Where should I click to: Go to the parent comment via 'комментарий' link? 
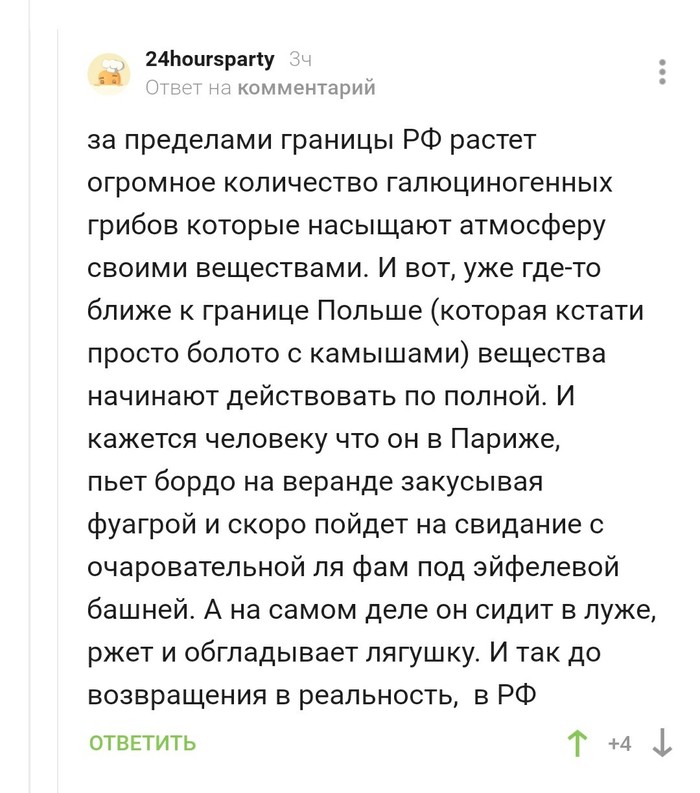point(306,88)
